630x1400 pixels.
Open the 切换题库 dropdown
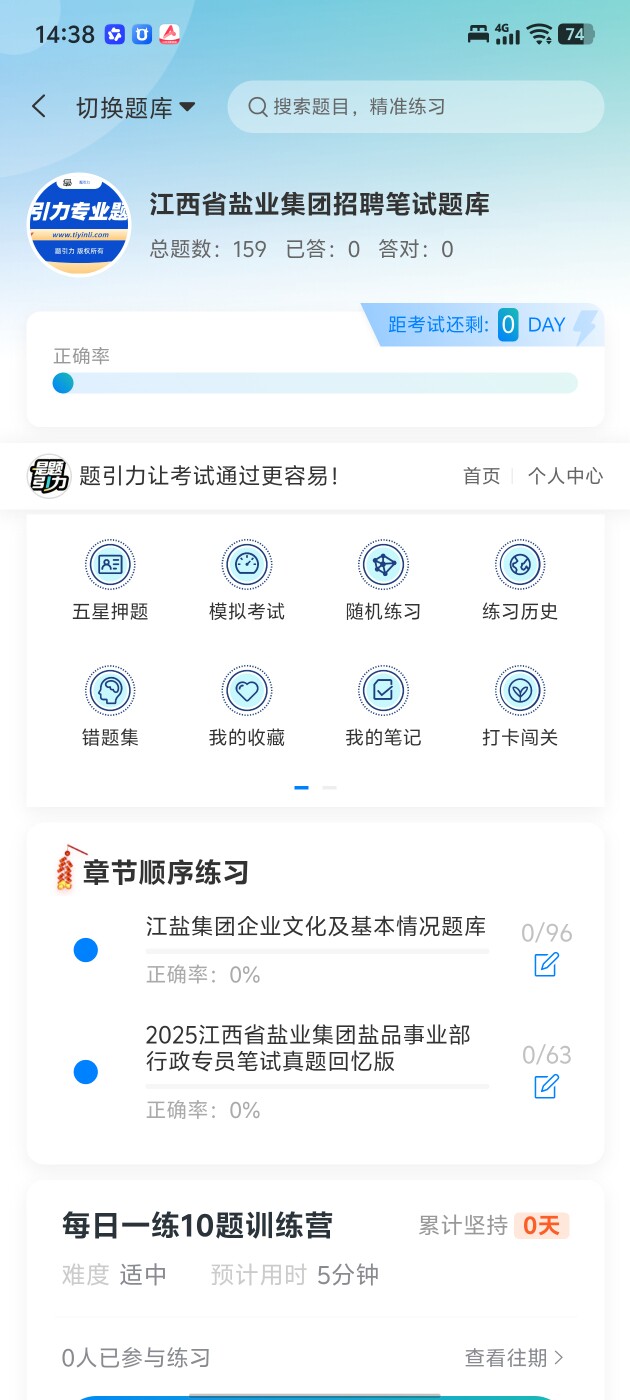(136, 108)
